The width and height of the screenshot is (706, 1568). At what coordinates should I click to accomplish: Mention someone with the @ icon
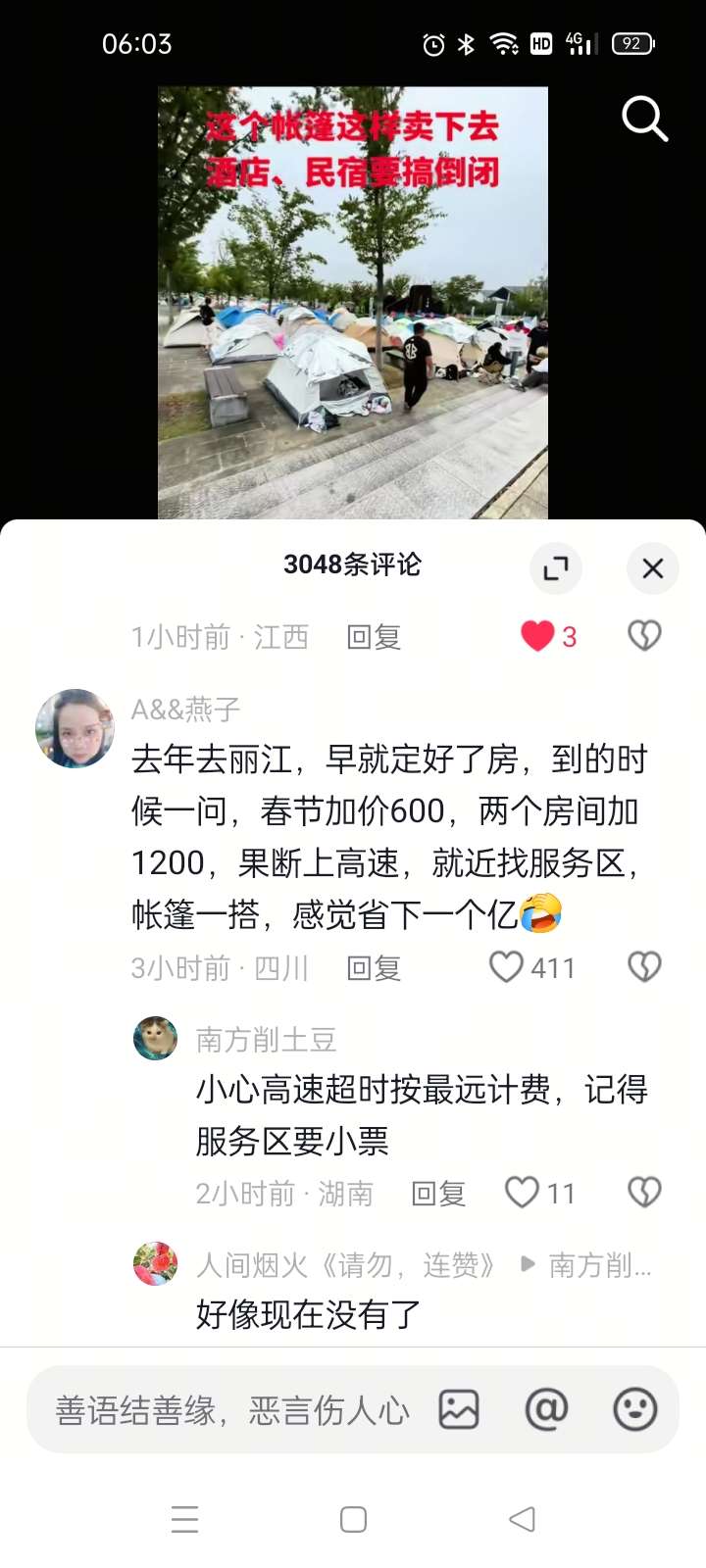[546, 1410]
